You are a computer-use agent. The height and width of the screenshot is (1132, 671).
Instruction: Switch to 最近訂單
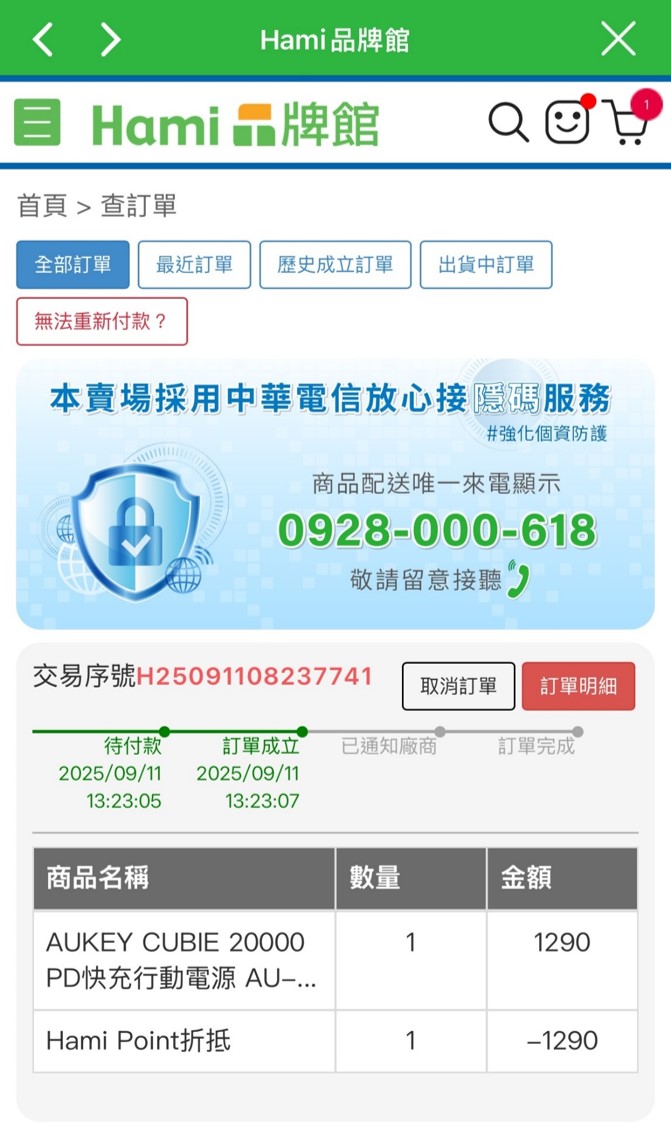pos(194,265)
